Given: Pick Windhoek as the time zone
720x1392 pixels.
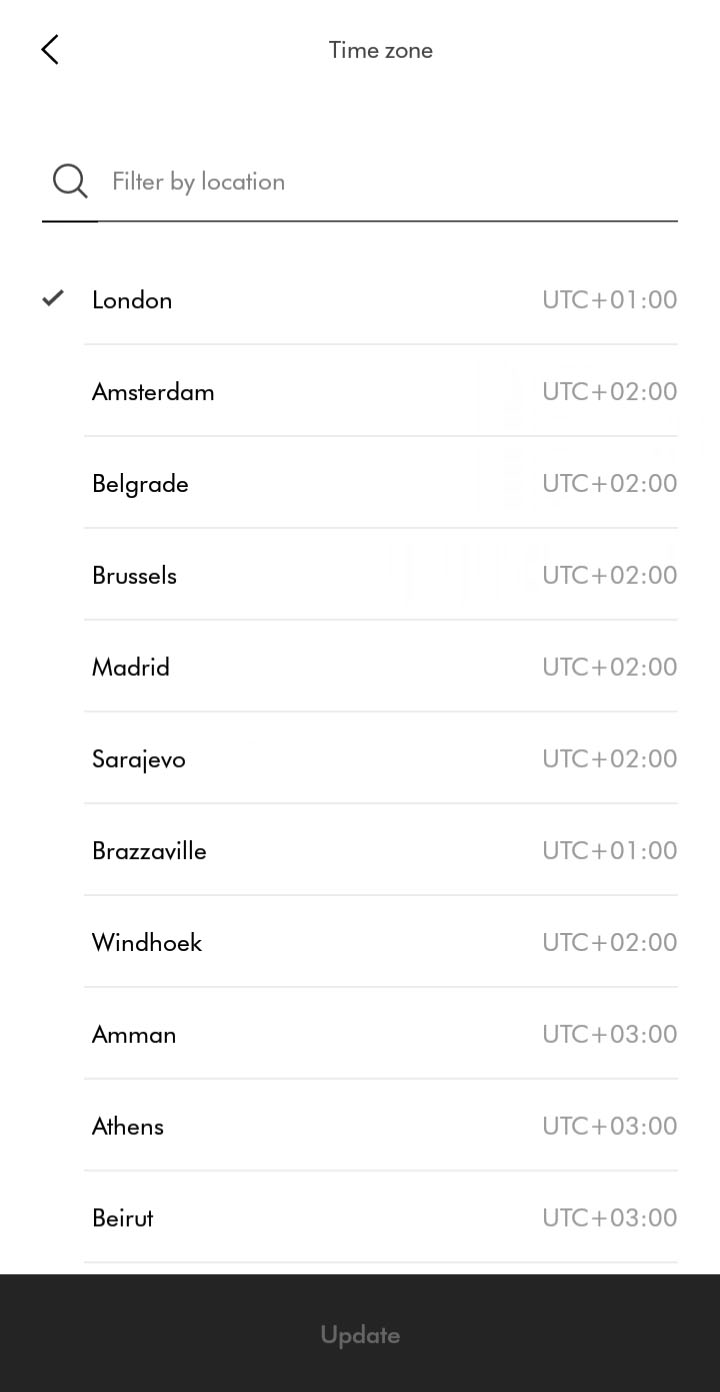Looking at the screenshot, I should [x=360, y=942].
